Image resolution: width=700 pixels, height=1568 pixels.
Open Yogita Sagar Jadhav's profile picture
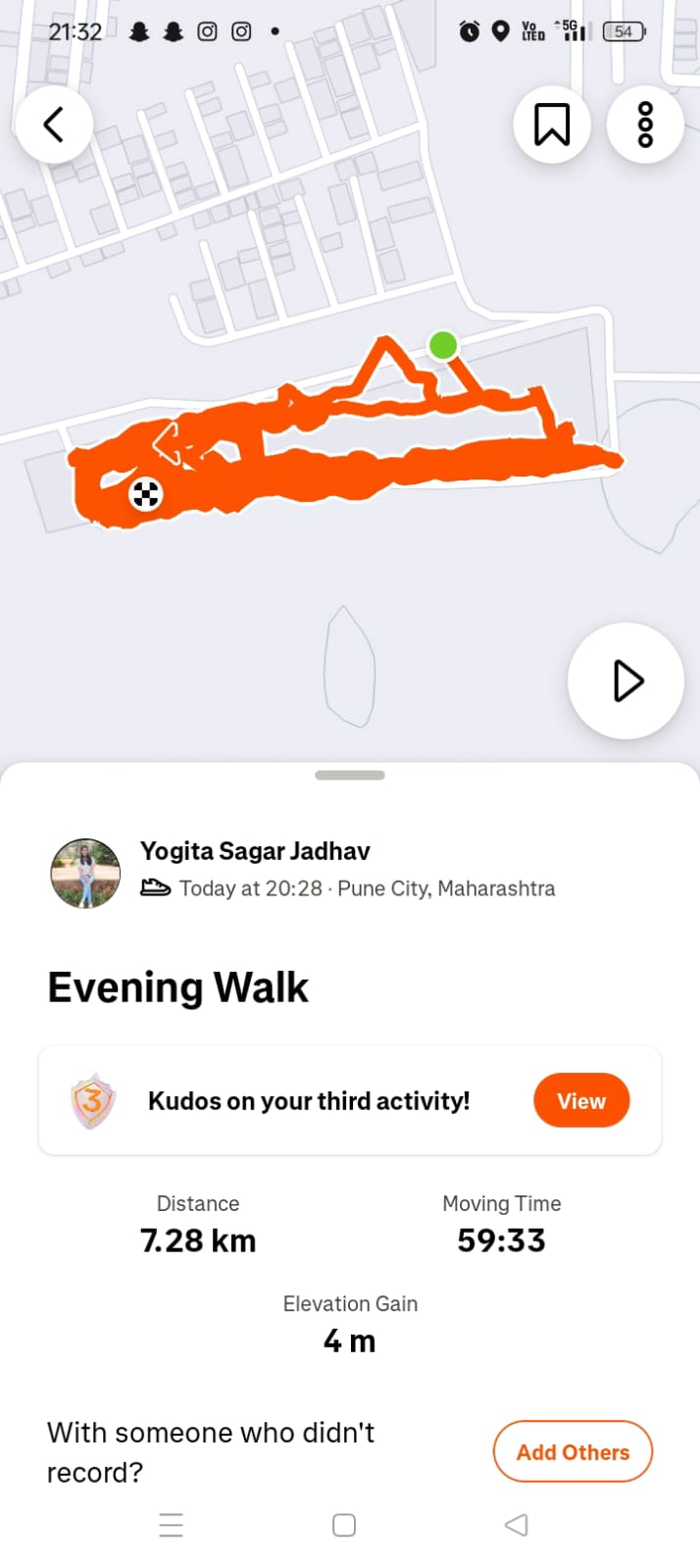click(85, 874)
